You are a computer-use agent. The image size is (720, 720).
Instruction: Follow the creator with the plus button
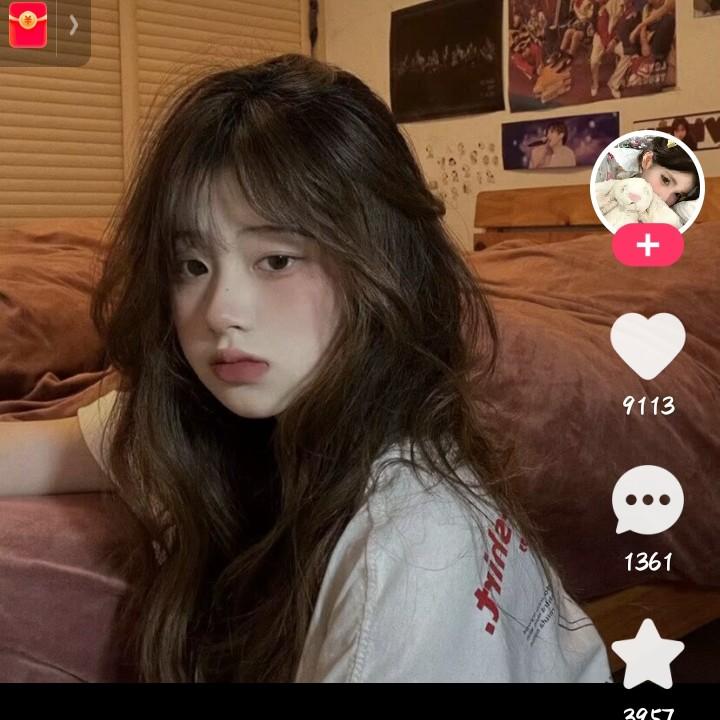point(647,245)
